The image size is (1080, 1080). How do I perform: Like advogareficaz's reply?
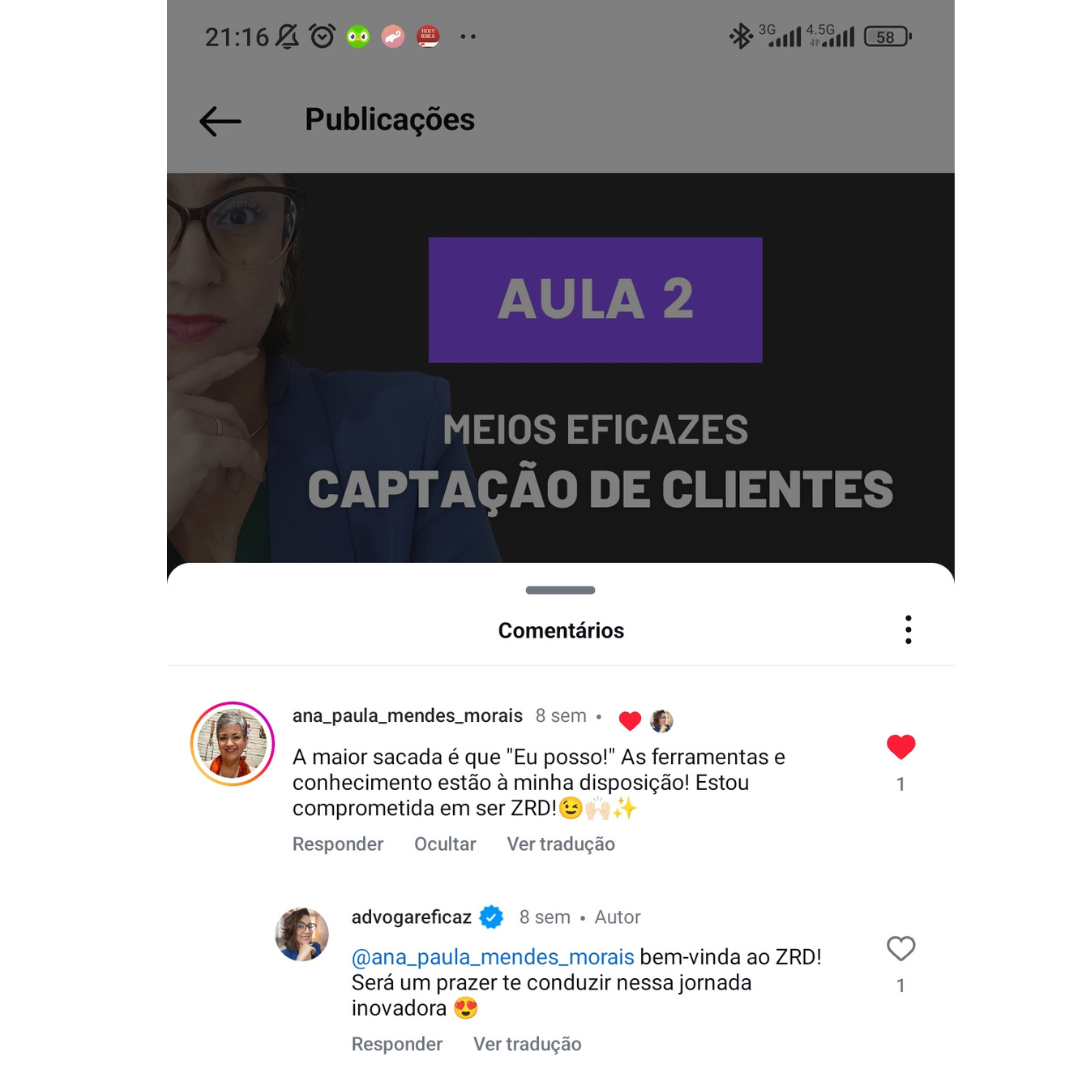point(900,949)
